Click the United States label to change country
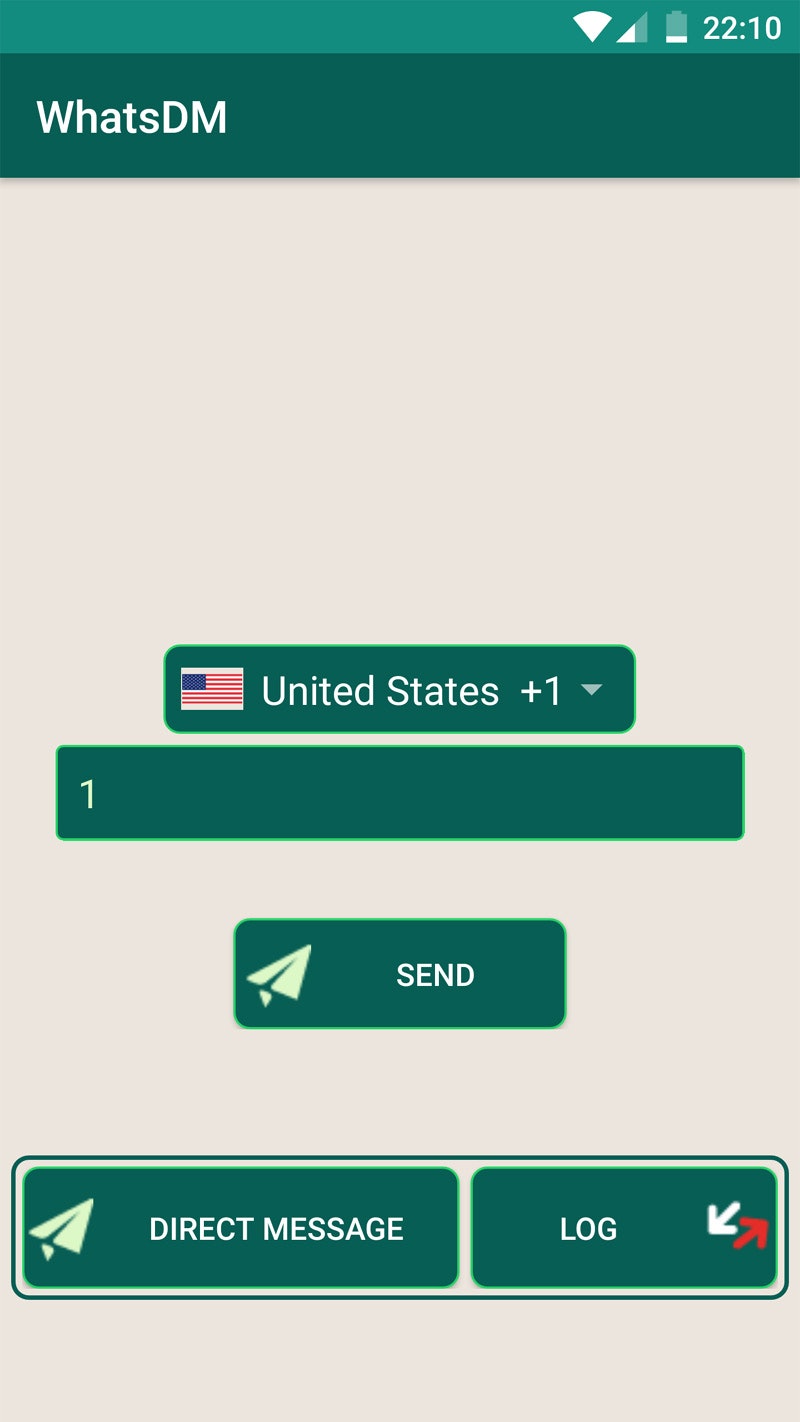 378,690
